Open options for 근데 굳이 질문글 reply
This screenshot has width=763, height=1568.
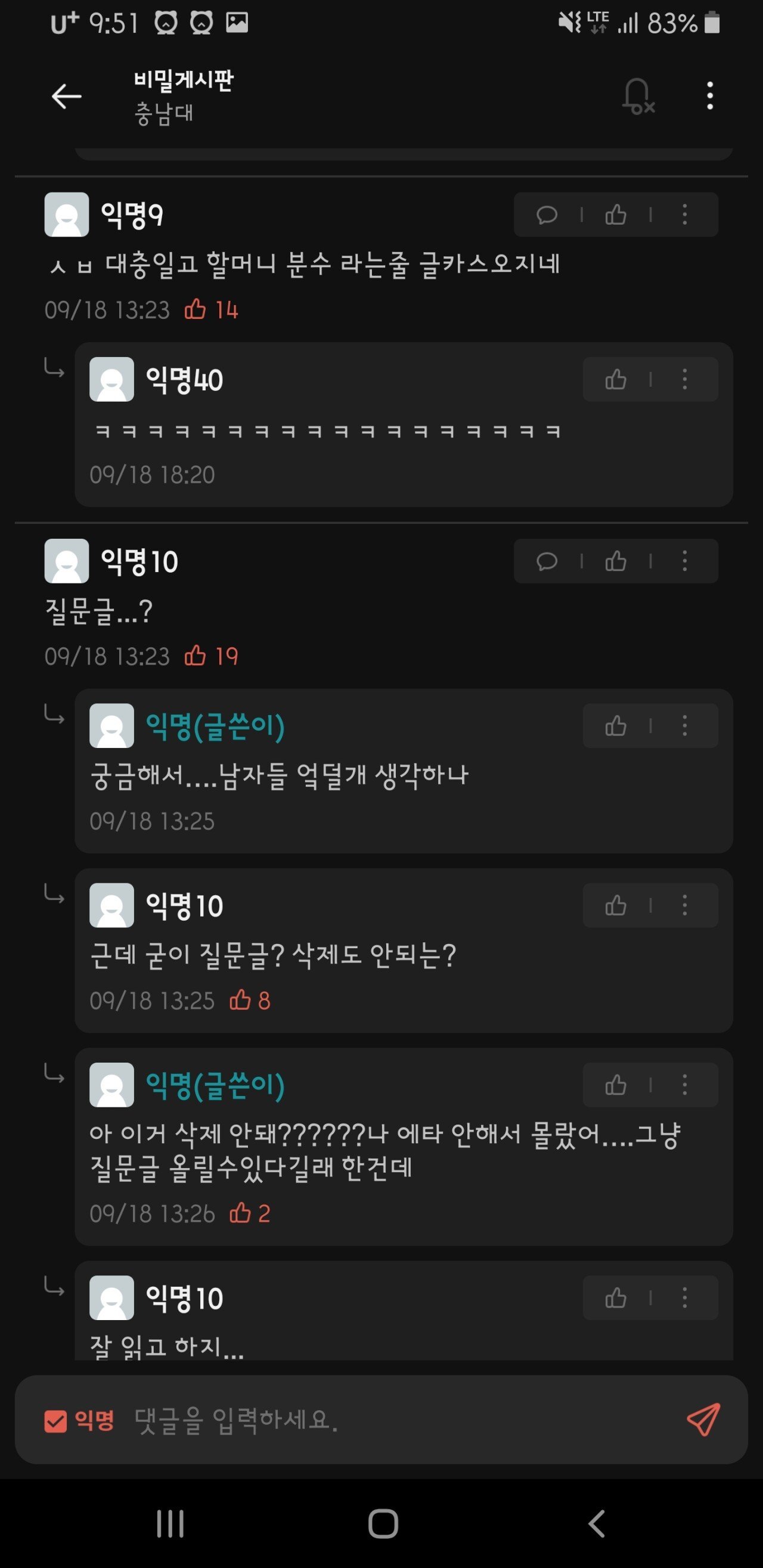click(684, 906)
